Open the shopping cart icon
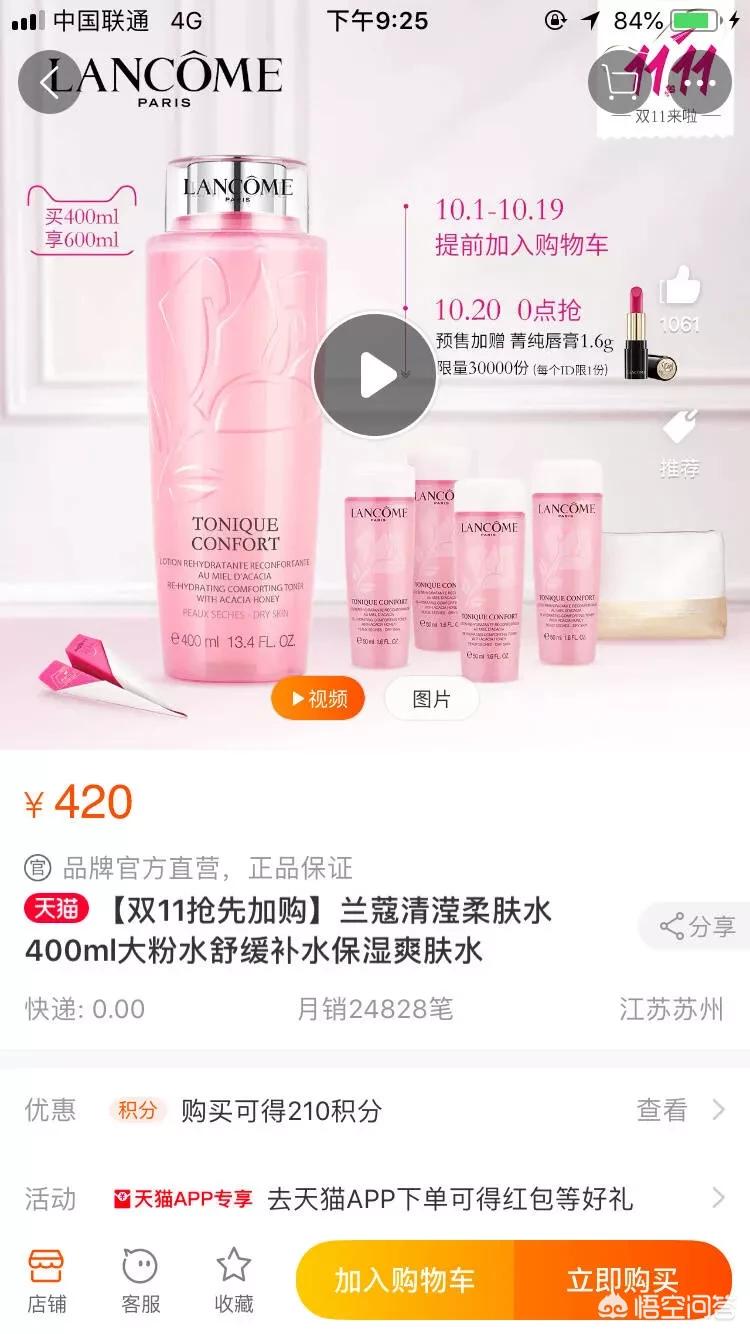This screenshot has height=1334, width=750. click(x=619, y=81)
